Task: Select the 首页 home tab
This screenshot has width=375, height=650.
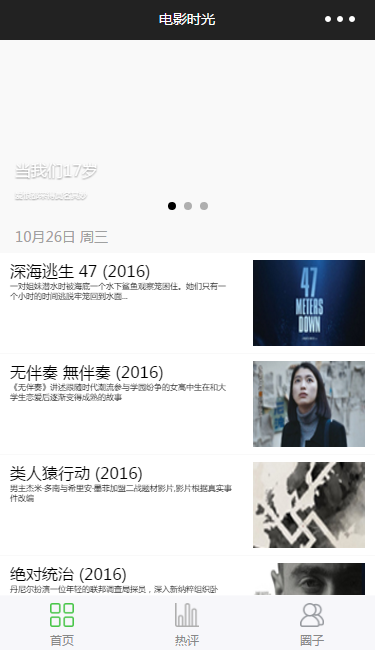Action: click(62, 624)
